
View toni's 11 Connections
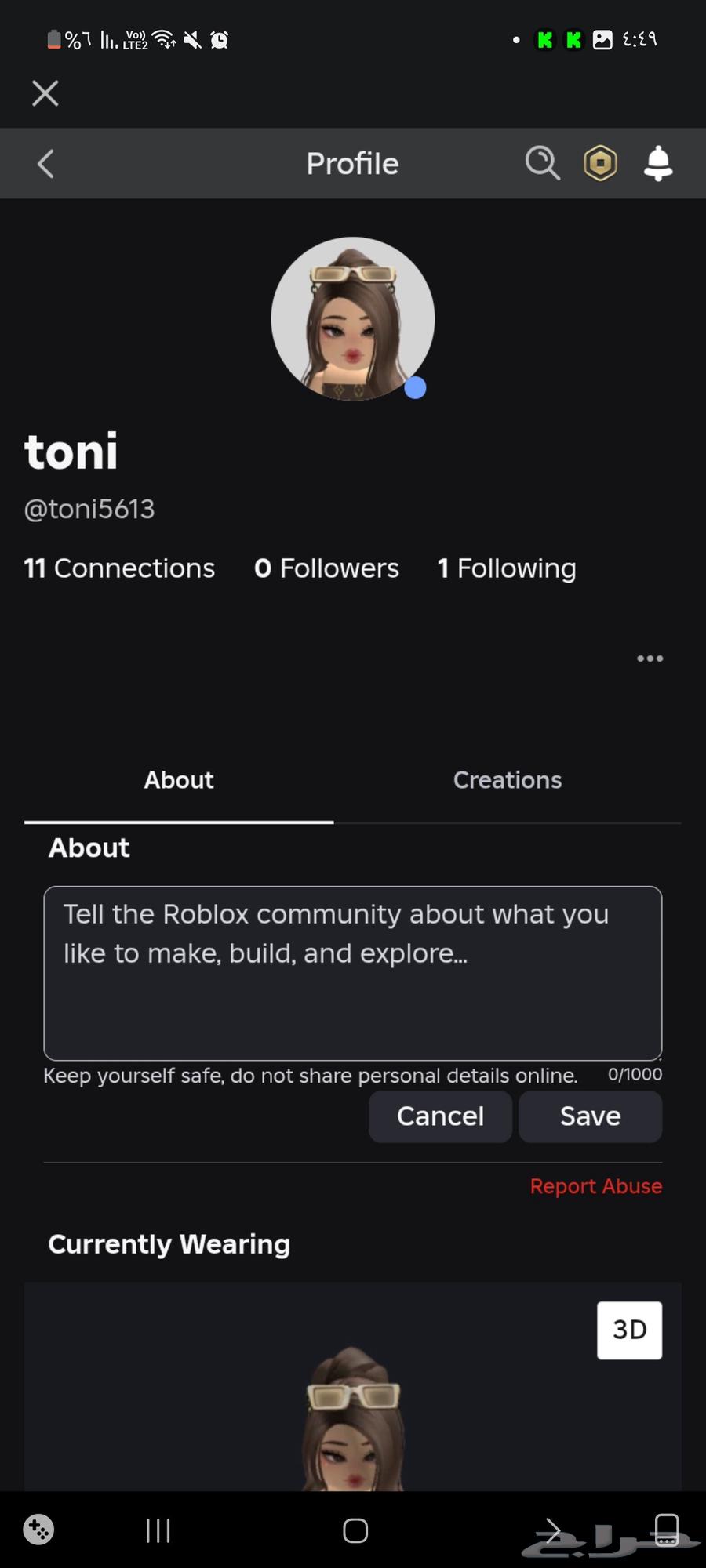pos(119,568)
